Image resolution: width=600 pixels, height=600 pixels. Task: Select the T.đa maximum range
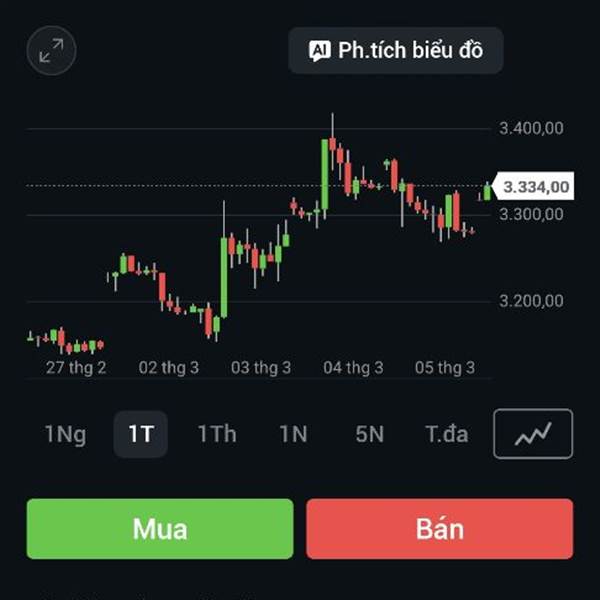coord(446,434)
